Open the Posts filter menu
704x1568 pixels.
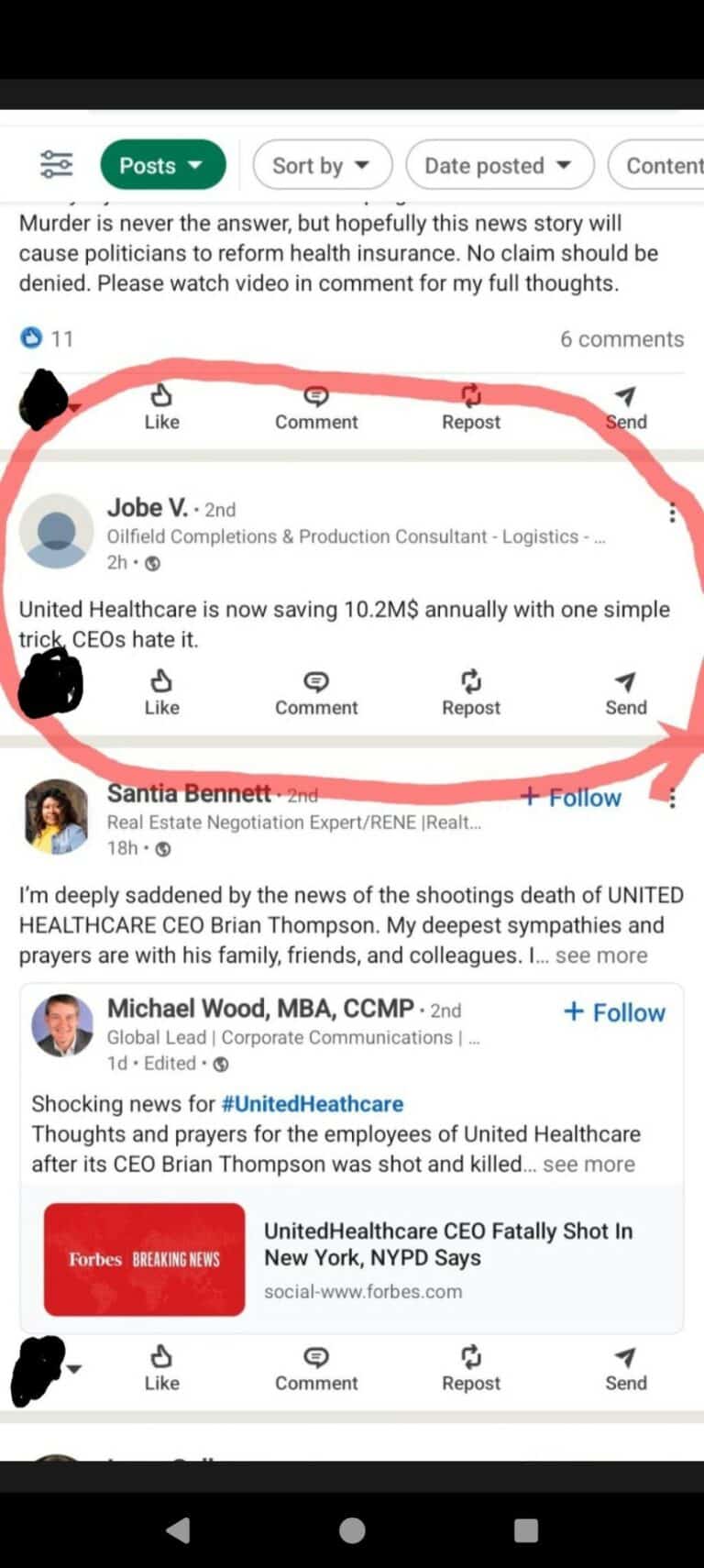click(x=162, y=165)
